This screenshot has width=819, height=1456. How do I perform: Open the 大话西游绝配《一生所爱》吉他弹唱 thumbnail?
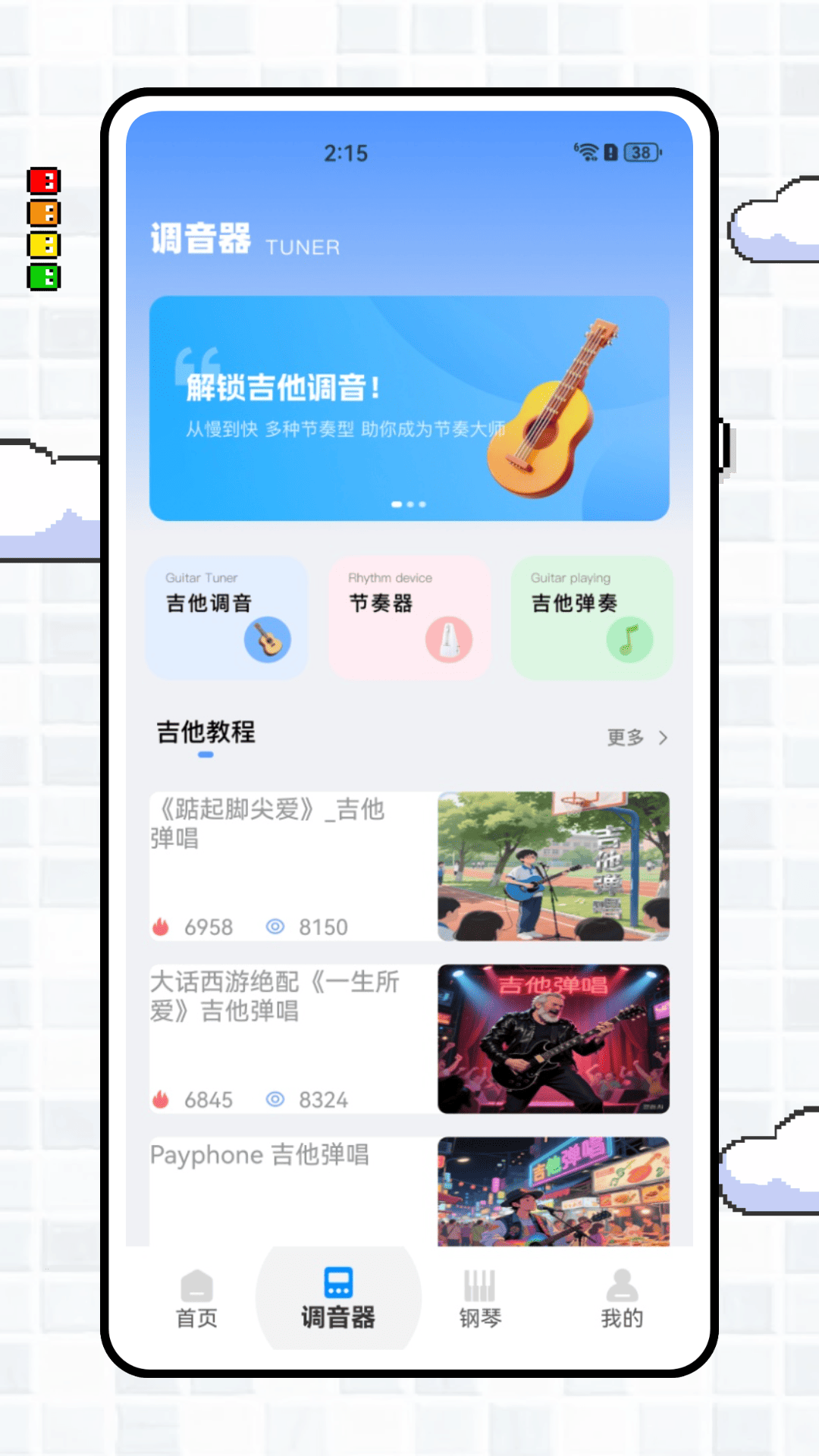tap(554, 1039)
